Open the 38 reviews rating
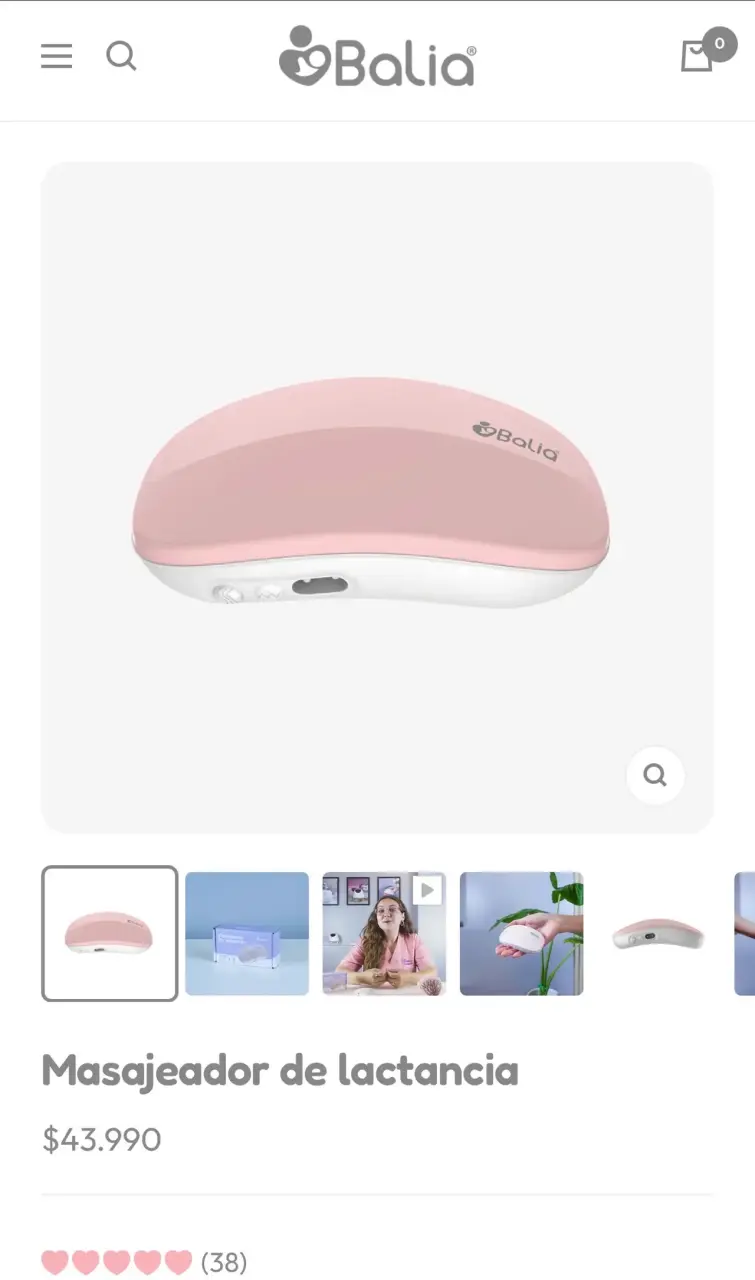Screen dimensions: 755x1280 pyautogui.click(x=144, y=1262)
